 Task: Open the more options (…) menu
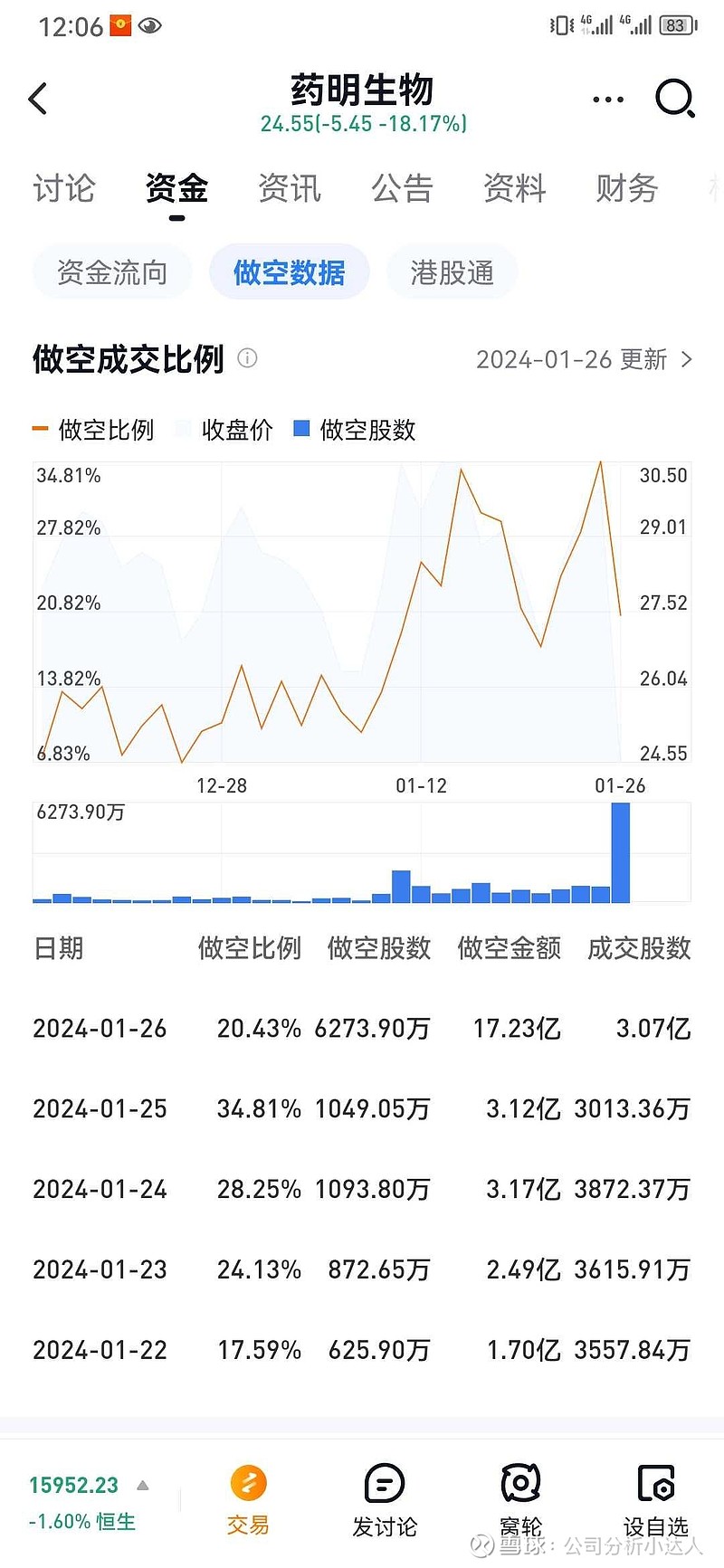point(606,100)
